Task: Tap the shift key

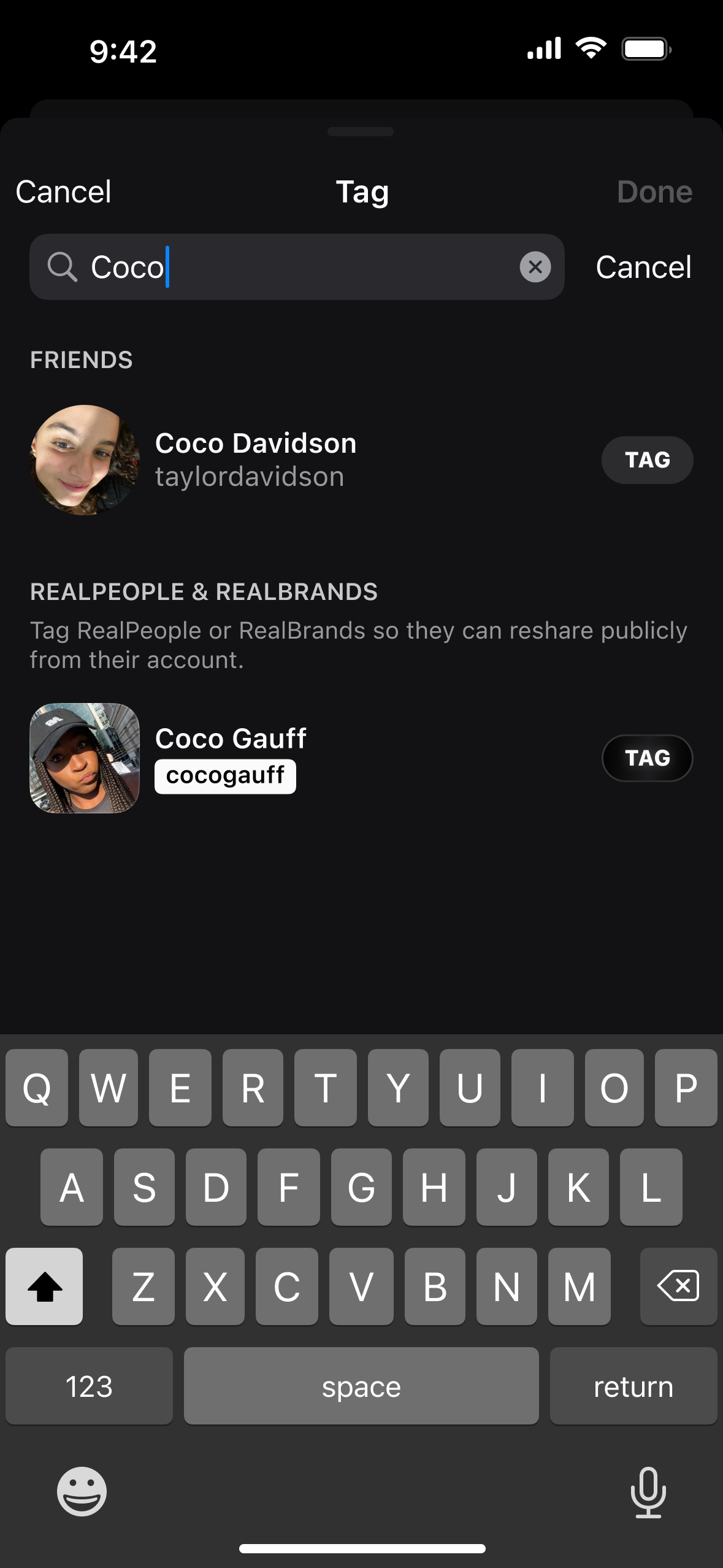Action: click(44, 1286)
